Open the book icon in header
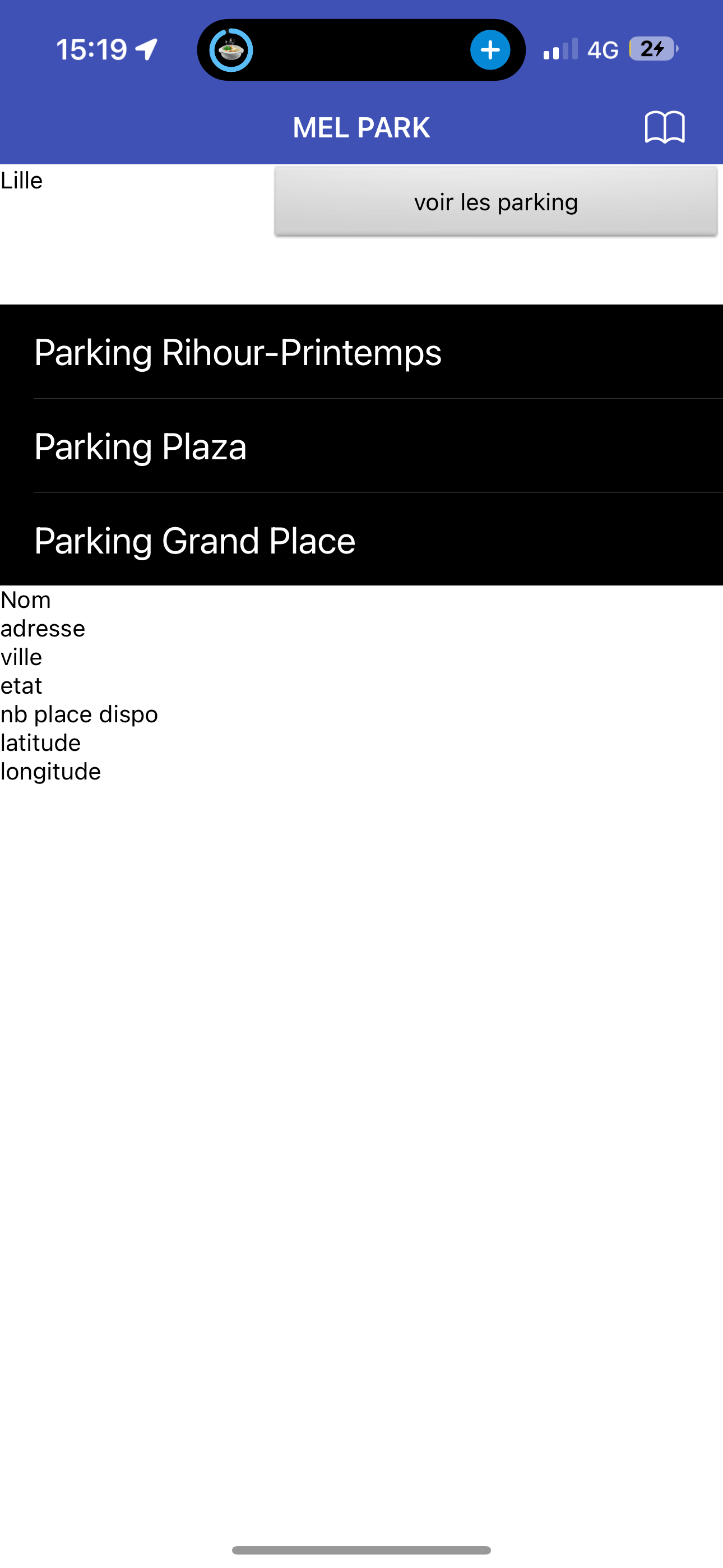This screenshot has width=723, height=1568. pos(665,127)
